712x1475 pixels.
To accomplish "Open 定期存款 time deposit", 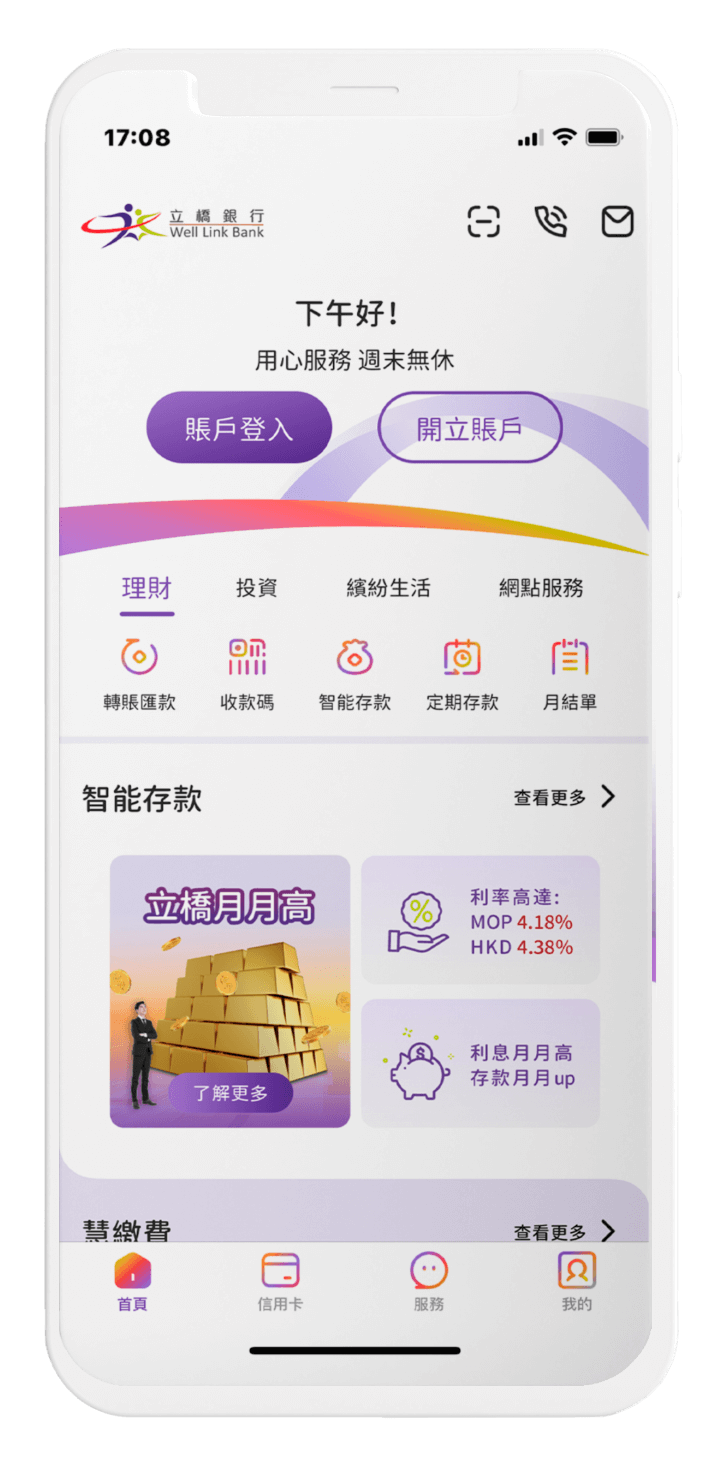I will pos(462,674).
